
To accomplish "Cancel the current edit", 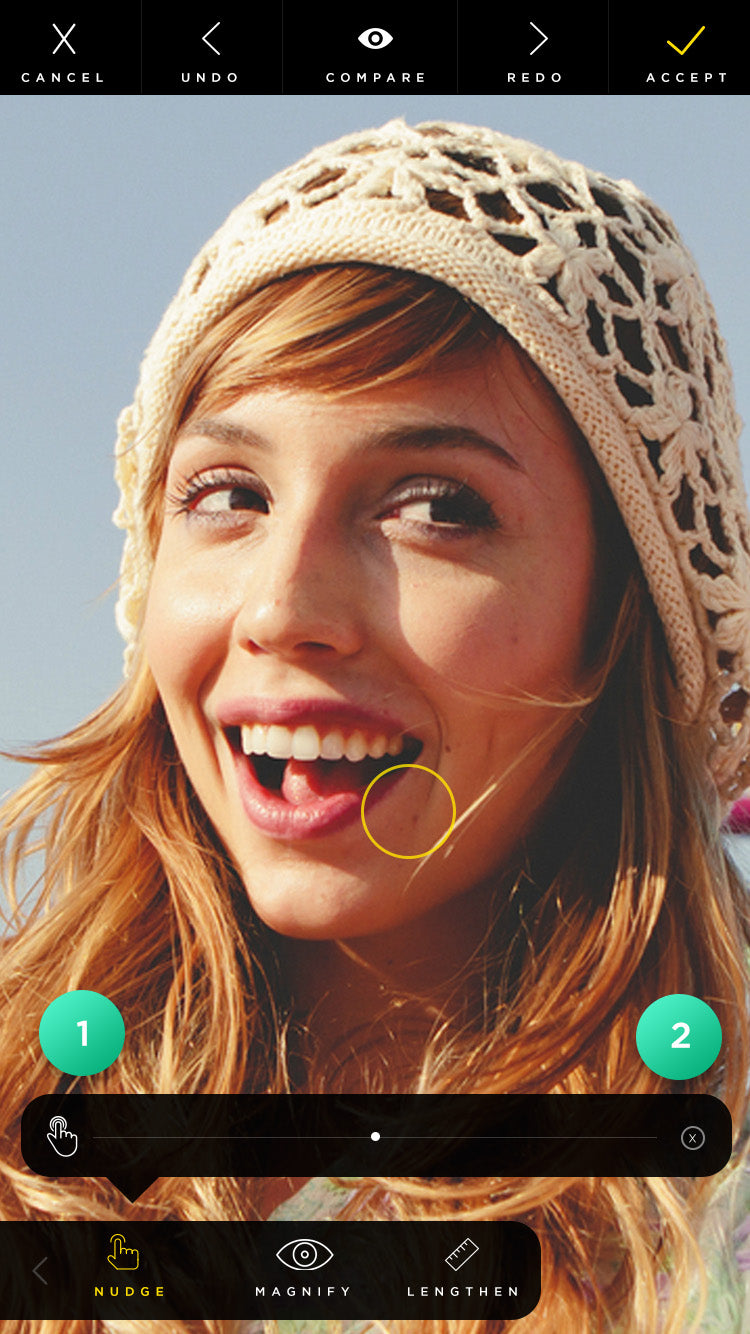I will click(64, 50).
